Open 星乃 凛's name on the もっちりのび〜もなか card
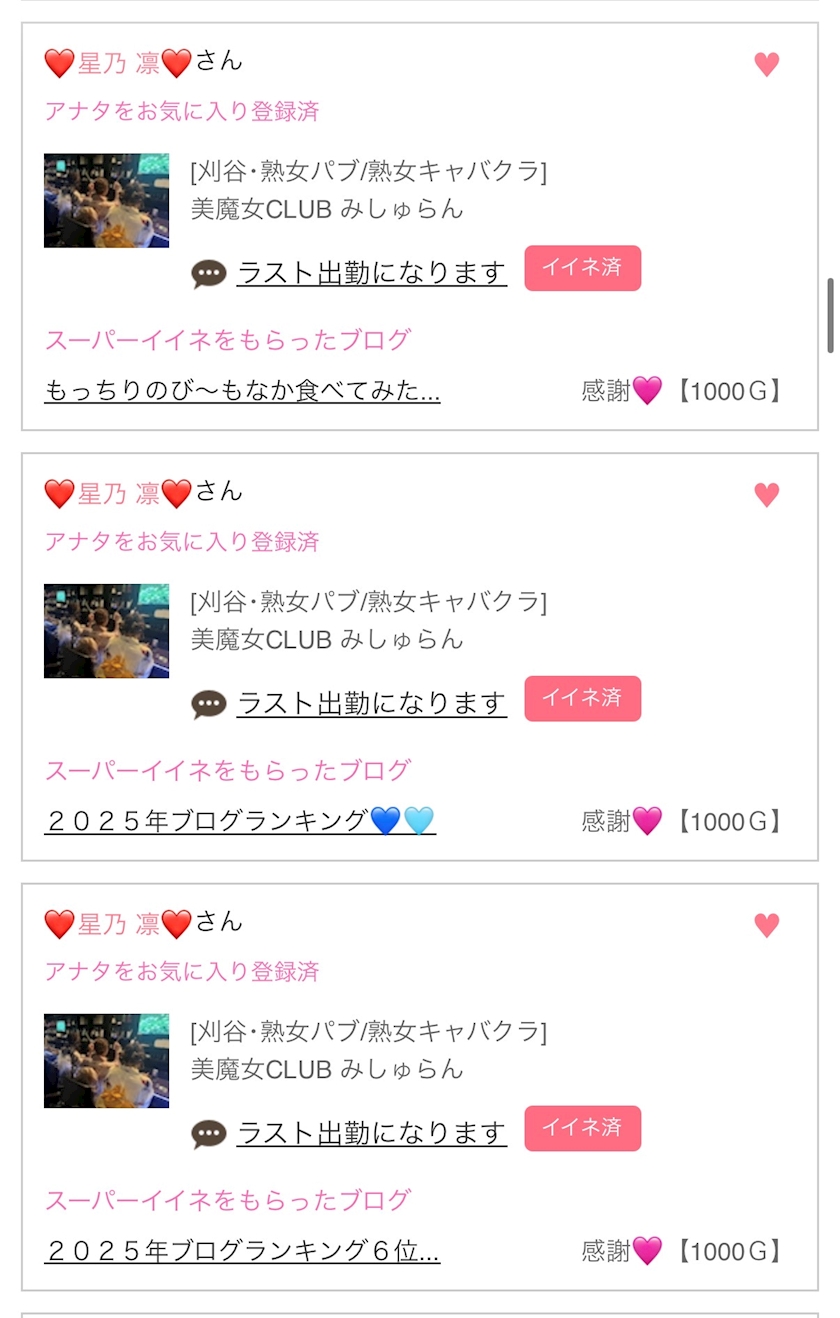840x1318 pixels. pyautogui.click(x=118, y=63)
